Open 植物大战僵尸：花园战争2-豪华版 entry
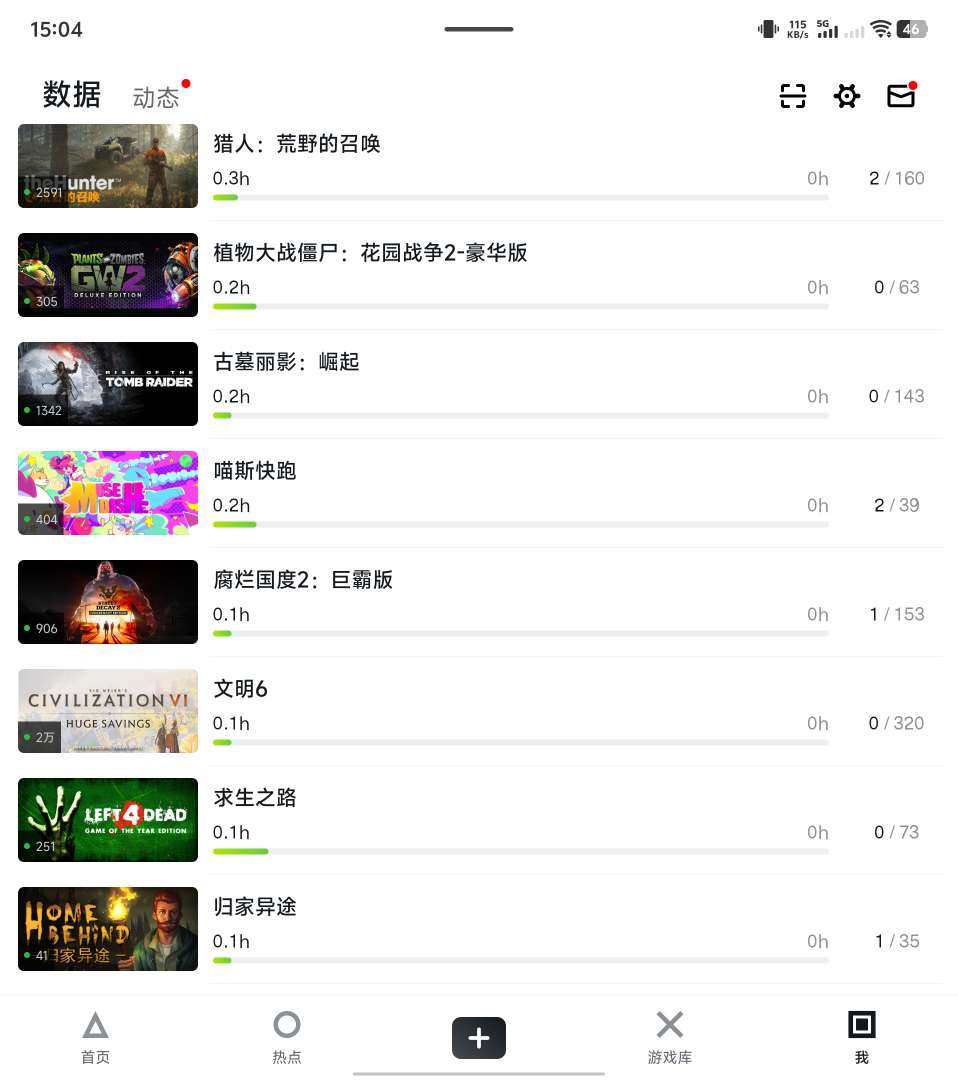The width and height of the screenshot is (958, 1080). [480, 275]
